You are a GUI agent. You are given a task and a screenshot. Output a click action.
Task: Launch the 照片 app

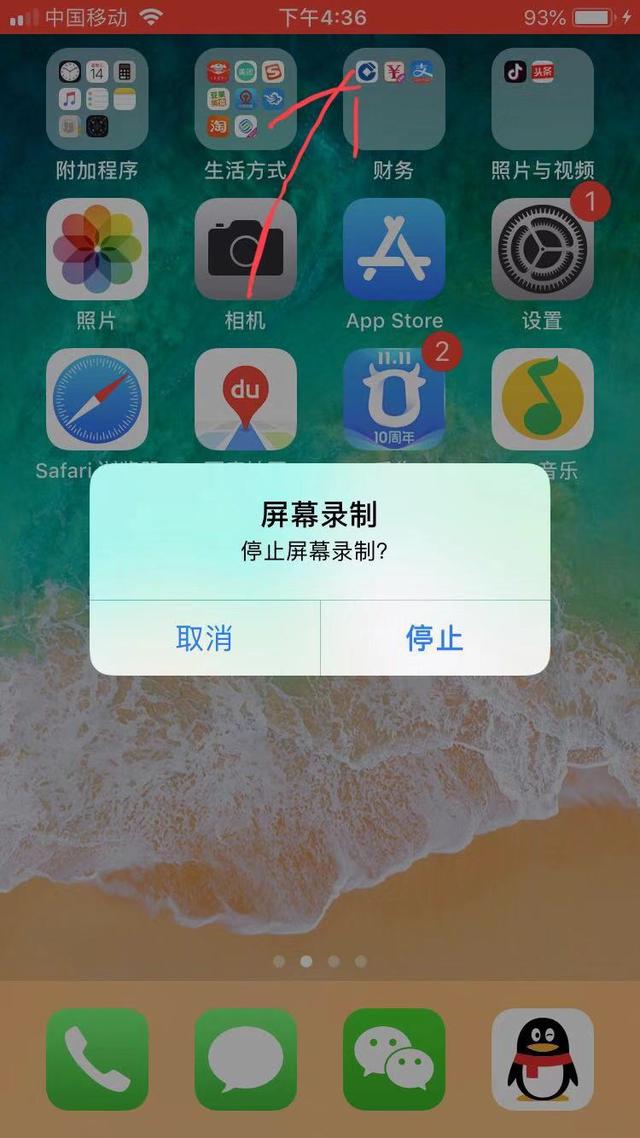click(97, 249)
